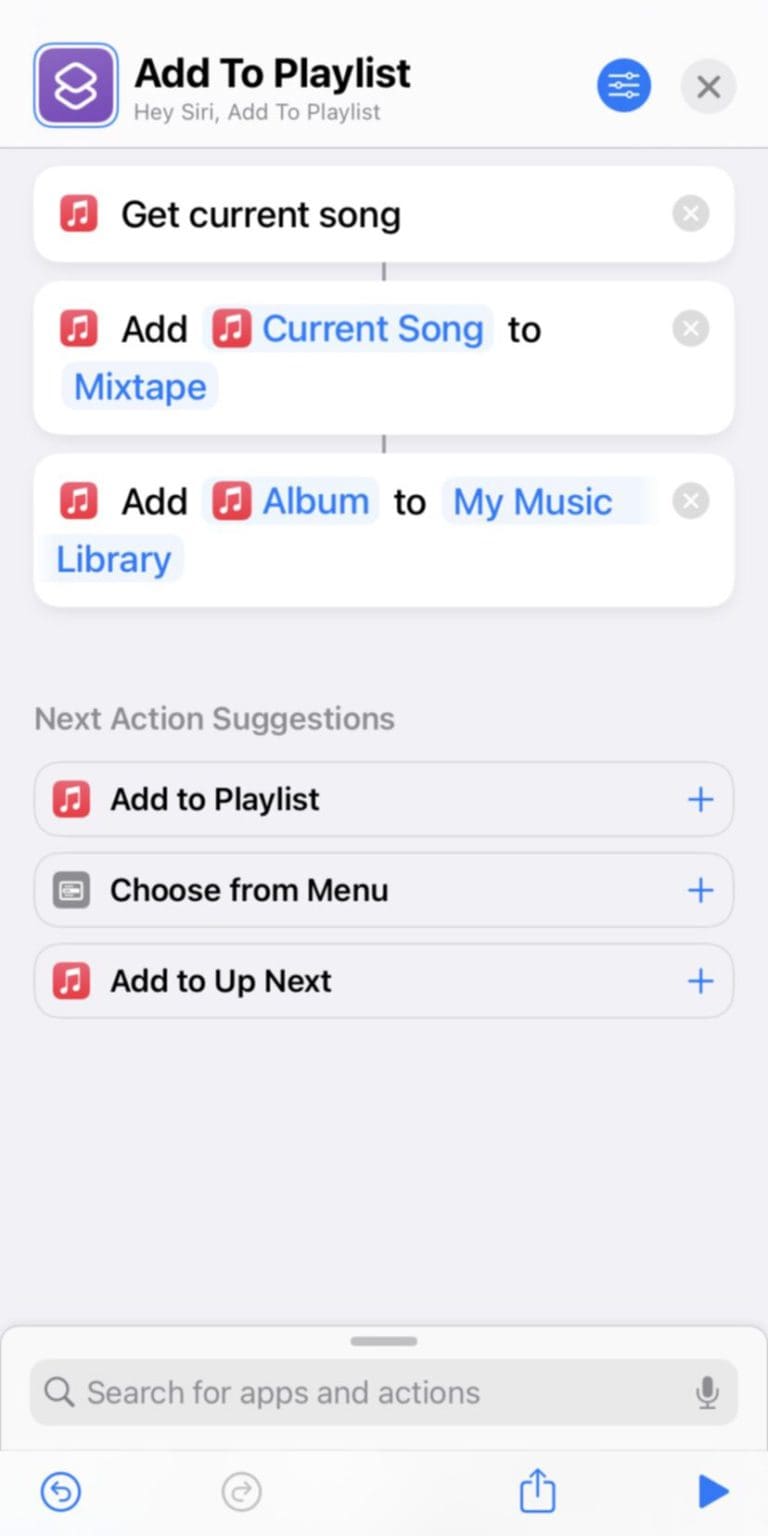Tap the Music icon beside Add to Up Next
Viewport: 768px width, 1536px height.
click(72, 981)
